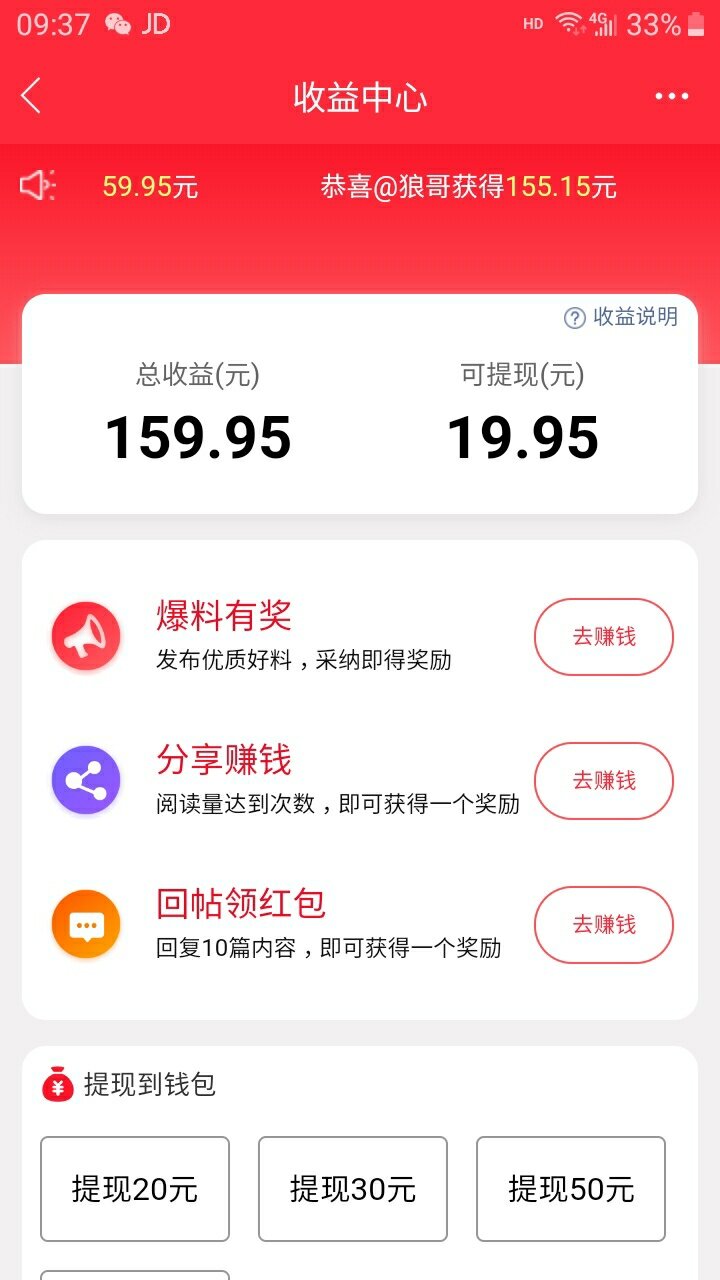Select 提现20元 withdrawal amount

click(135, 1189)
